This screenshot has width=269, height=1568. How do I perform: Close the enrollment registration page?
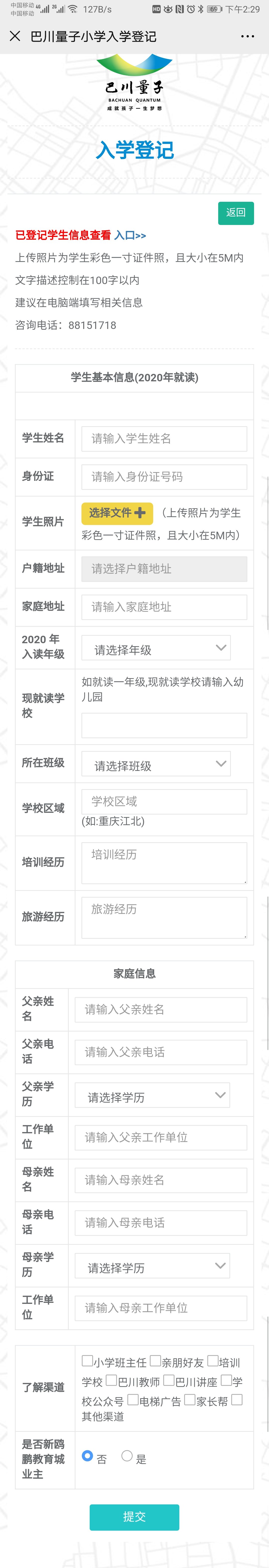click(15, 36)
